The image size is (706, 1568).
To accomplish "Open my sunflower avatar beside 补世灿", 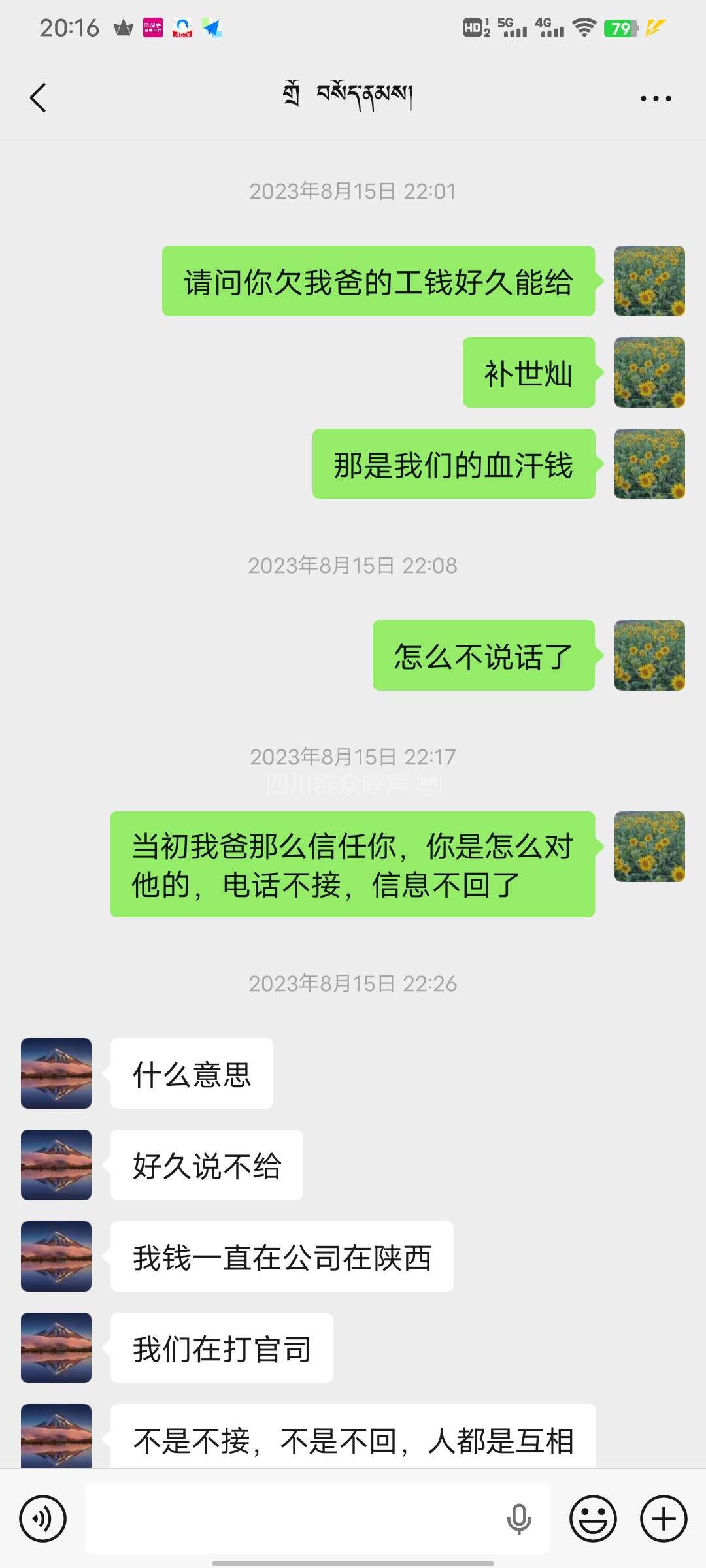I will [x=649, y=372].
